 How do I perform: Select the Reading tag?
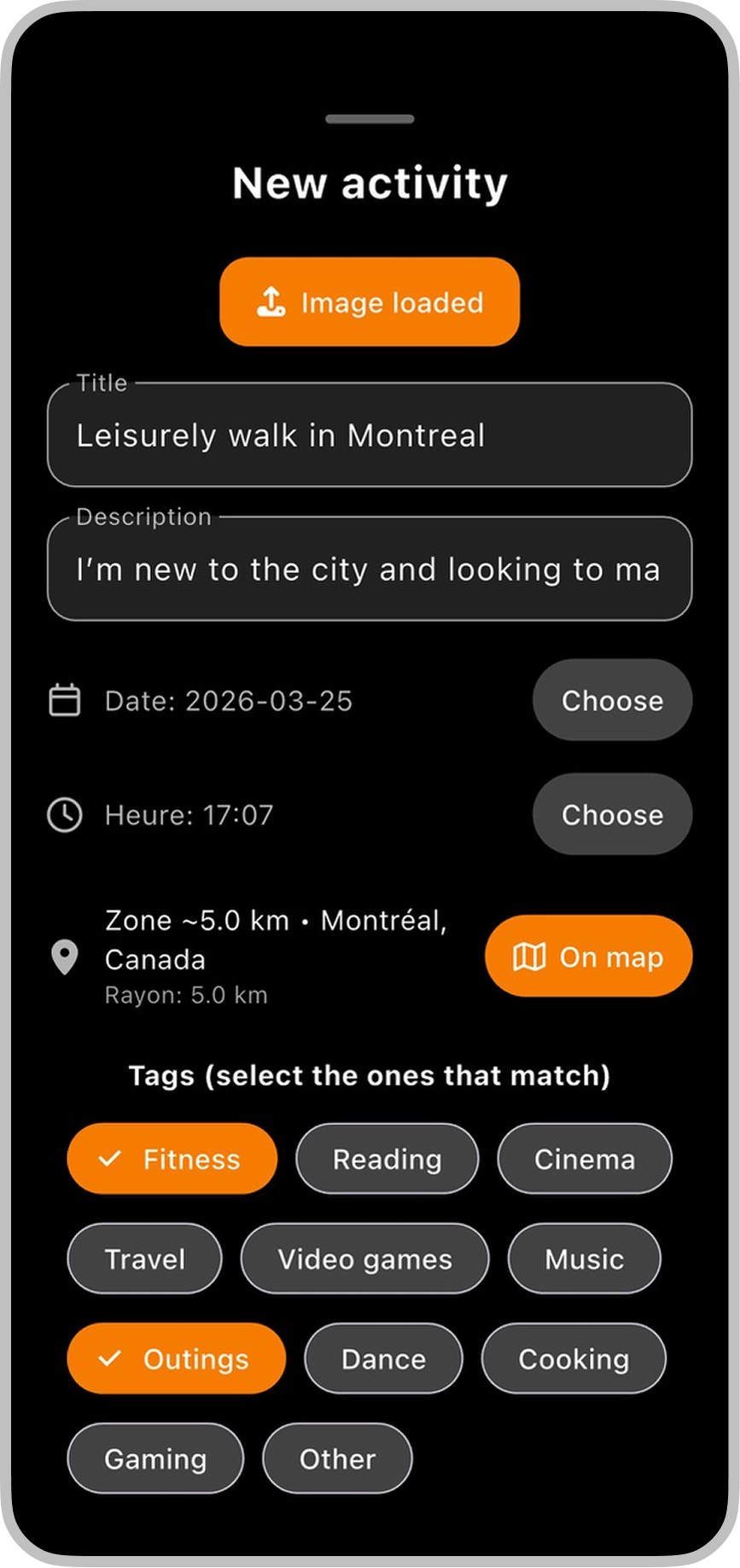pos(387,1159)
